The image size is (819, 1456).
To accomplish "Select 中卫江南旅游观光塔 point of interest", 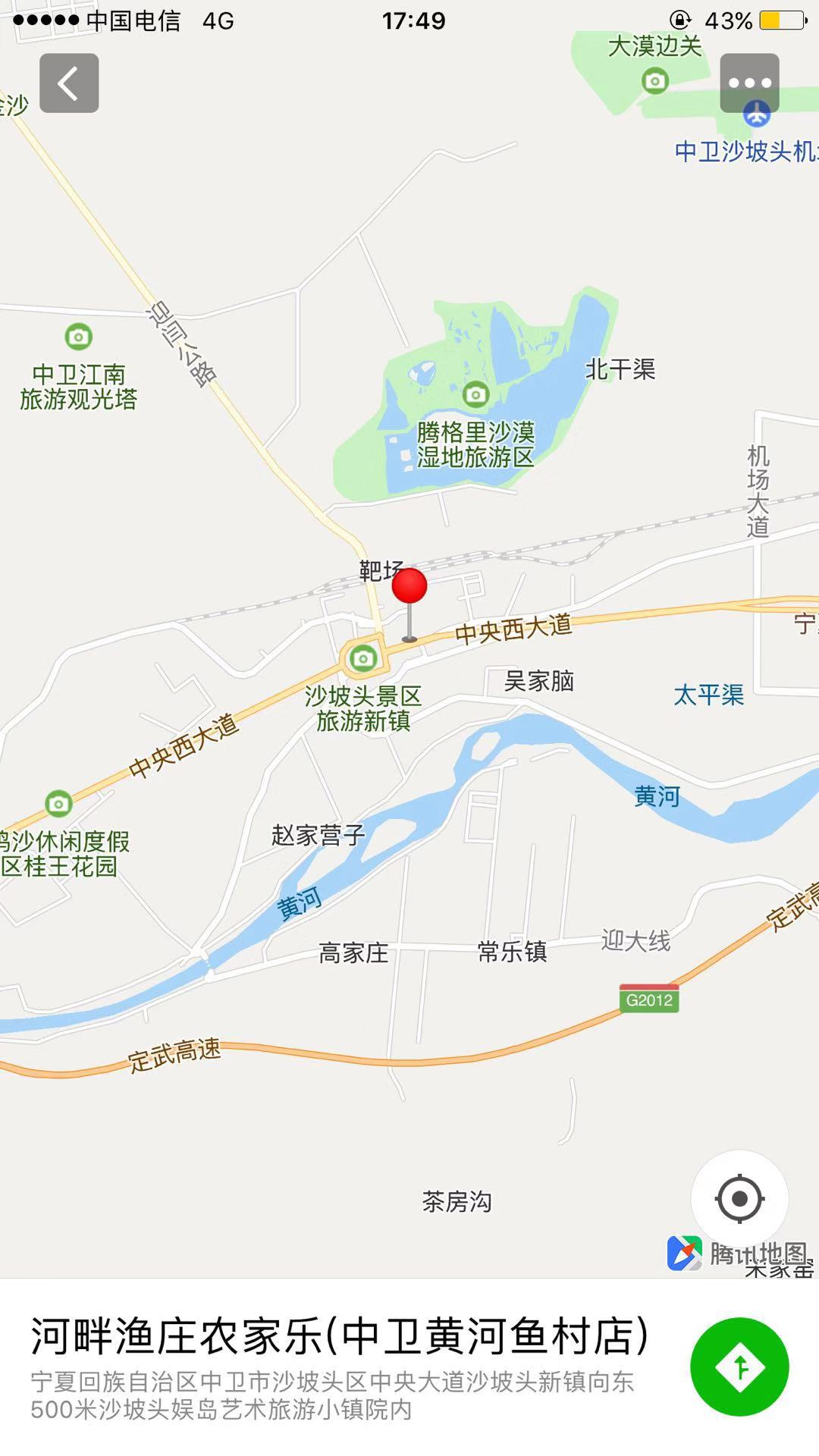I will tap(79, 336).
